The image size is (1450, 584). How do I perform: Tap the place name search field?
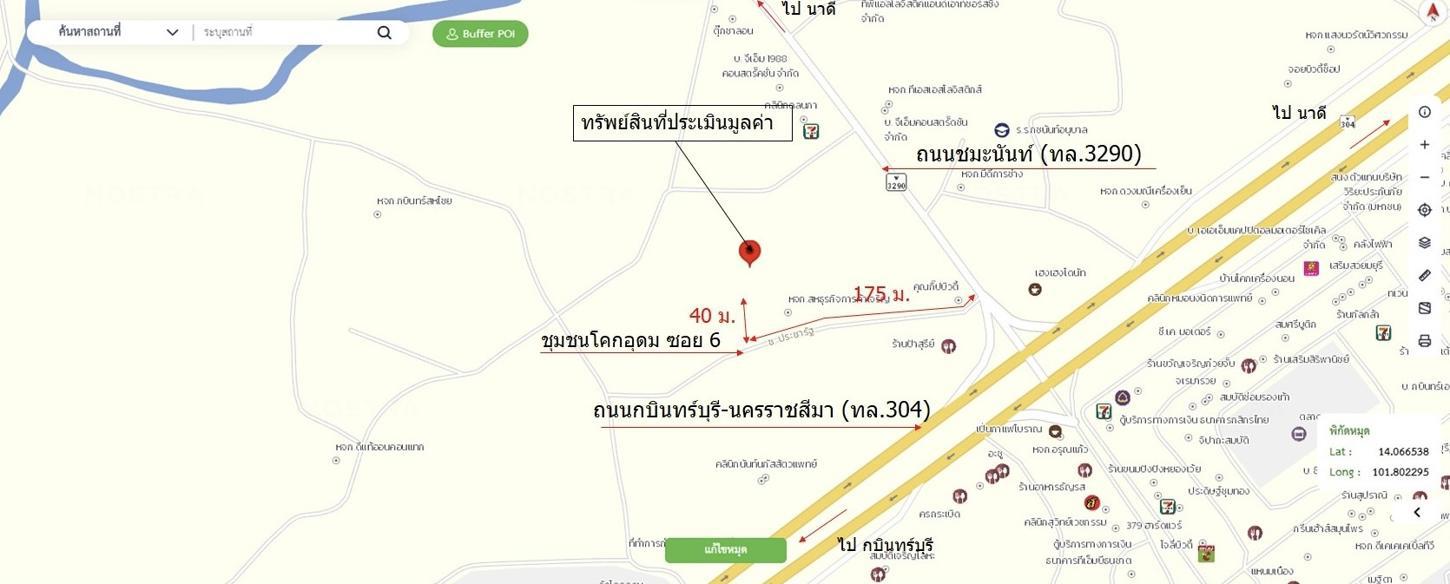(285, 32)
